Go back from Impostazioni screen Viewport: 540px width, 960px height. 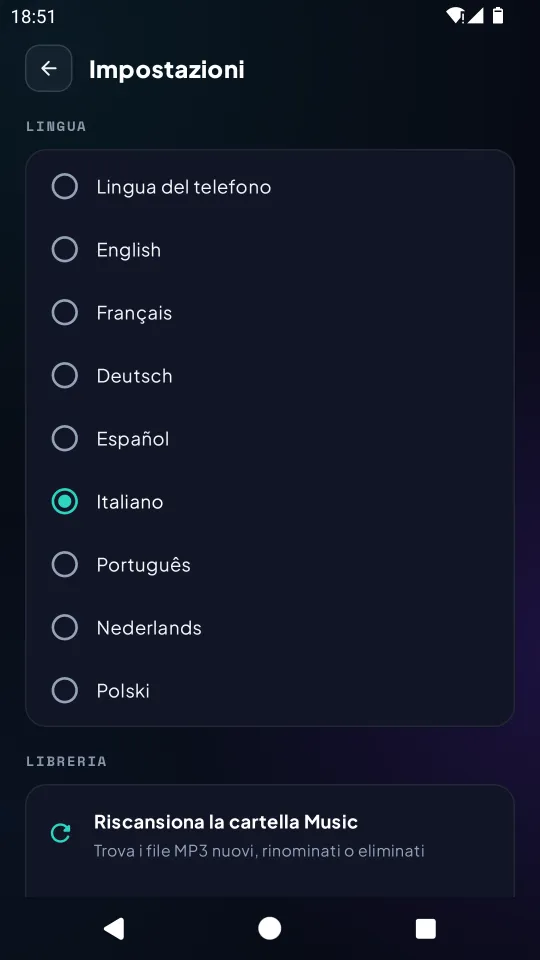point(48,68)
